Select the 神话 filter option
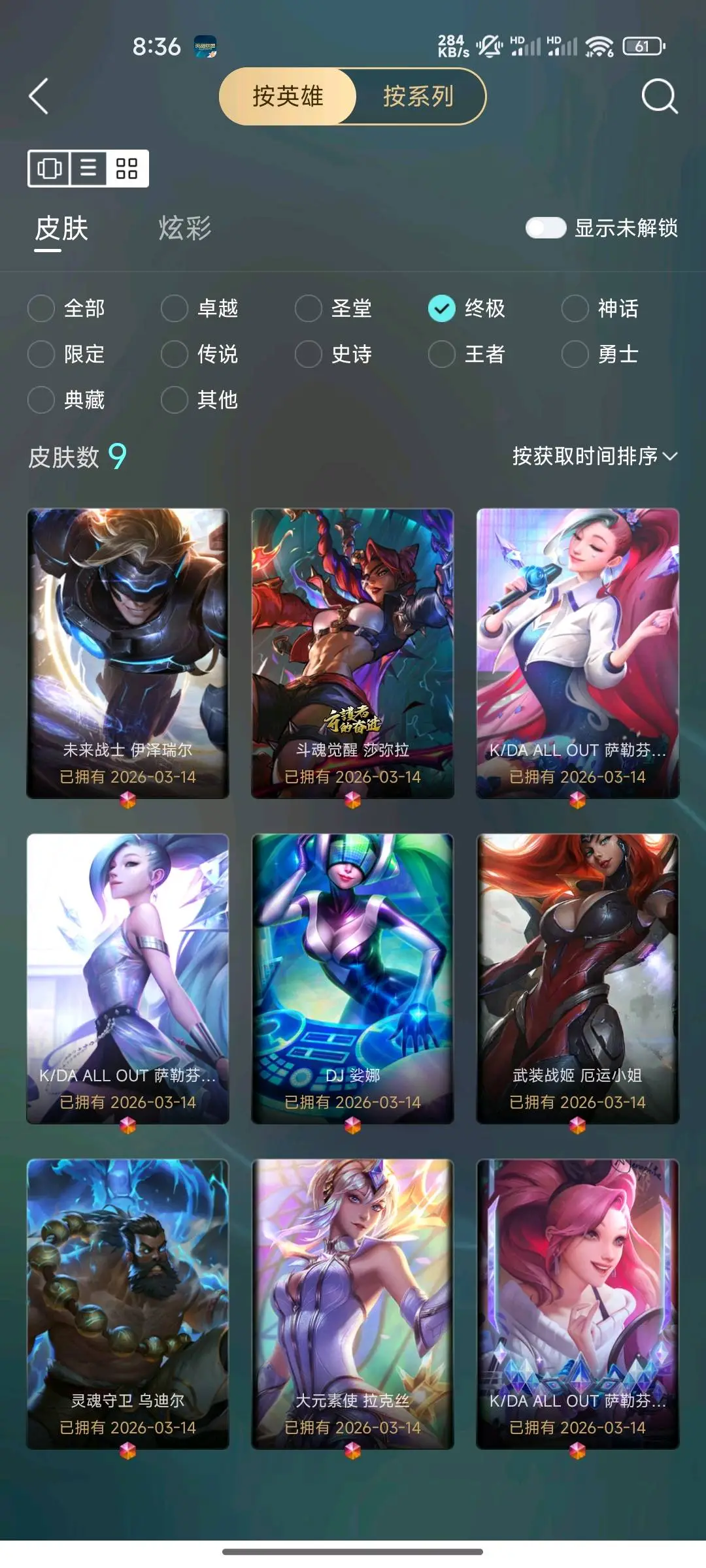 (575, 308)
